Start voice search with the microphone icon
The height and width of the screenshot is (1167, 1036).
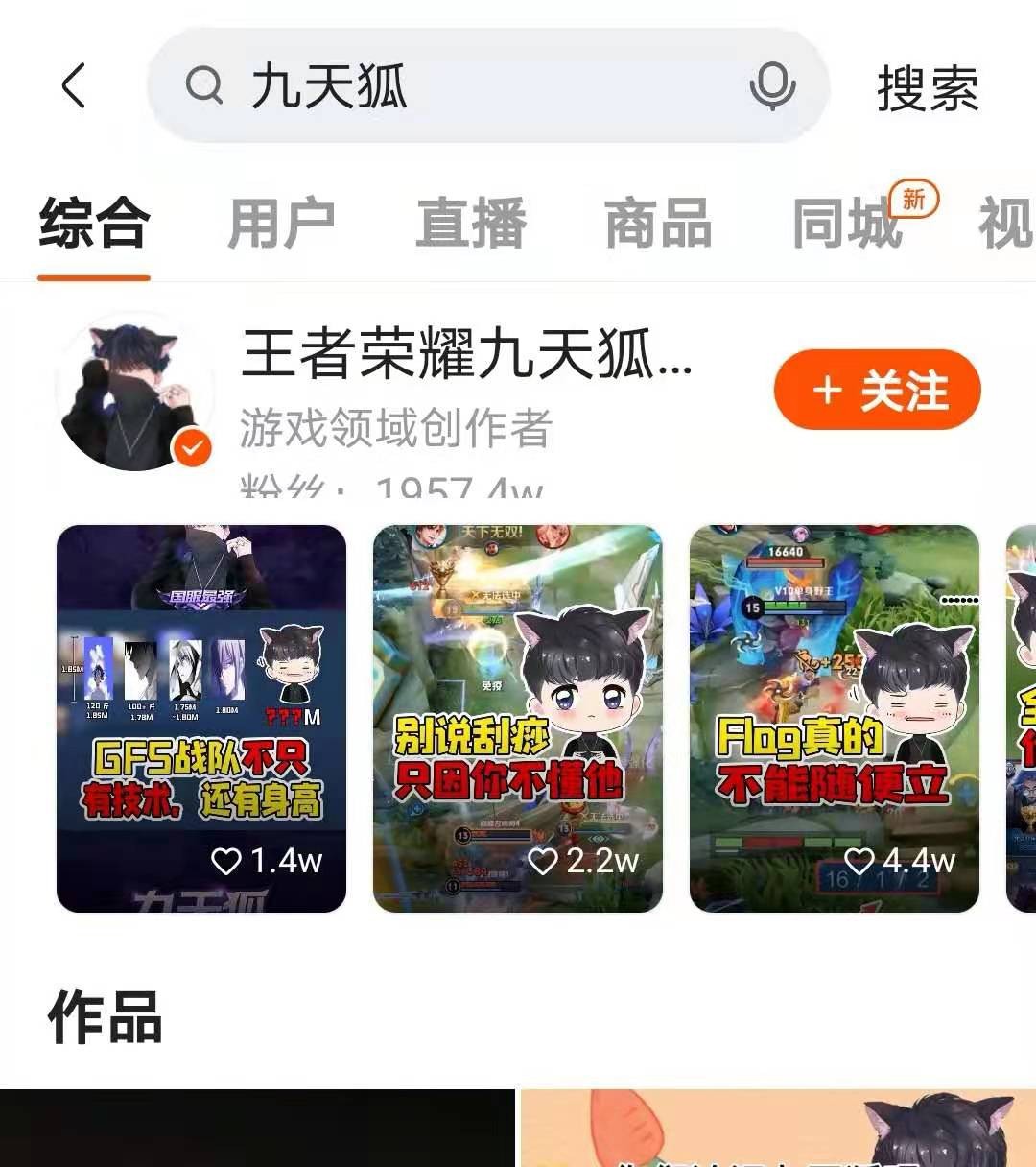click(x=771, y=86)
